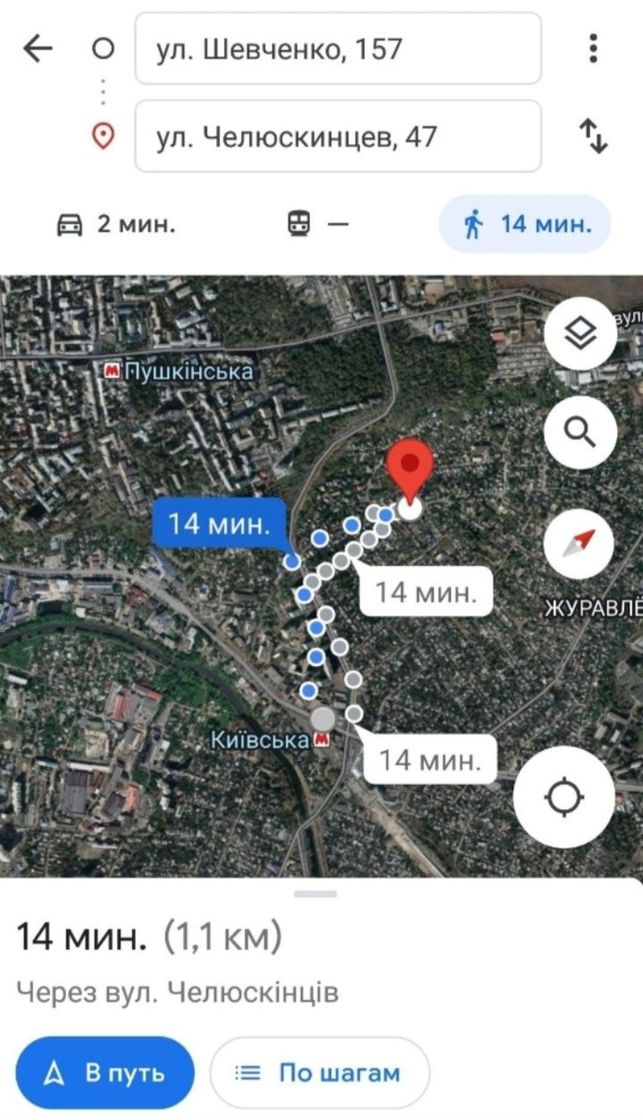Open the three-dot overflow menu
Viewport: 643px width, 1120px height.
coord(593,49)
